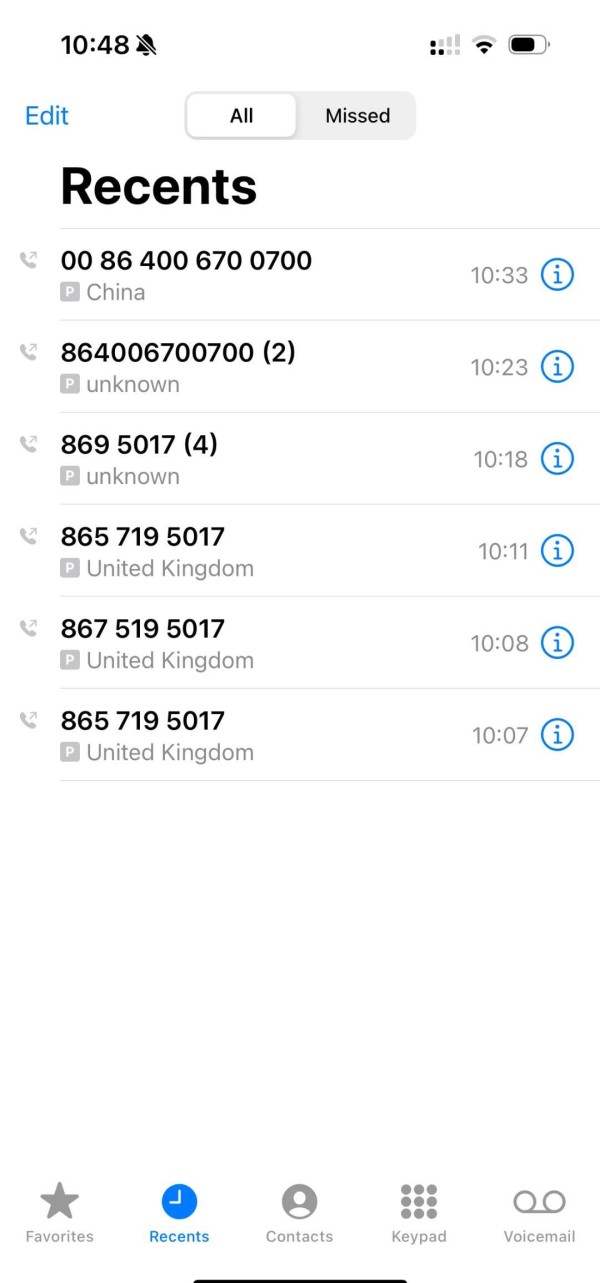The image size is (600, 1283).
Task: View info for the 10:08 call
Action: pyautogui.click(x=557, y=642)
